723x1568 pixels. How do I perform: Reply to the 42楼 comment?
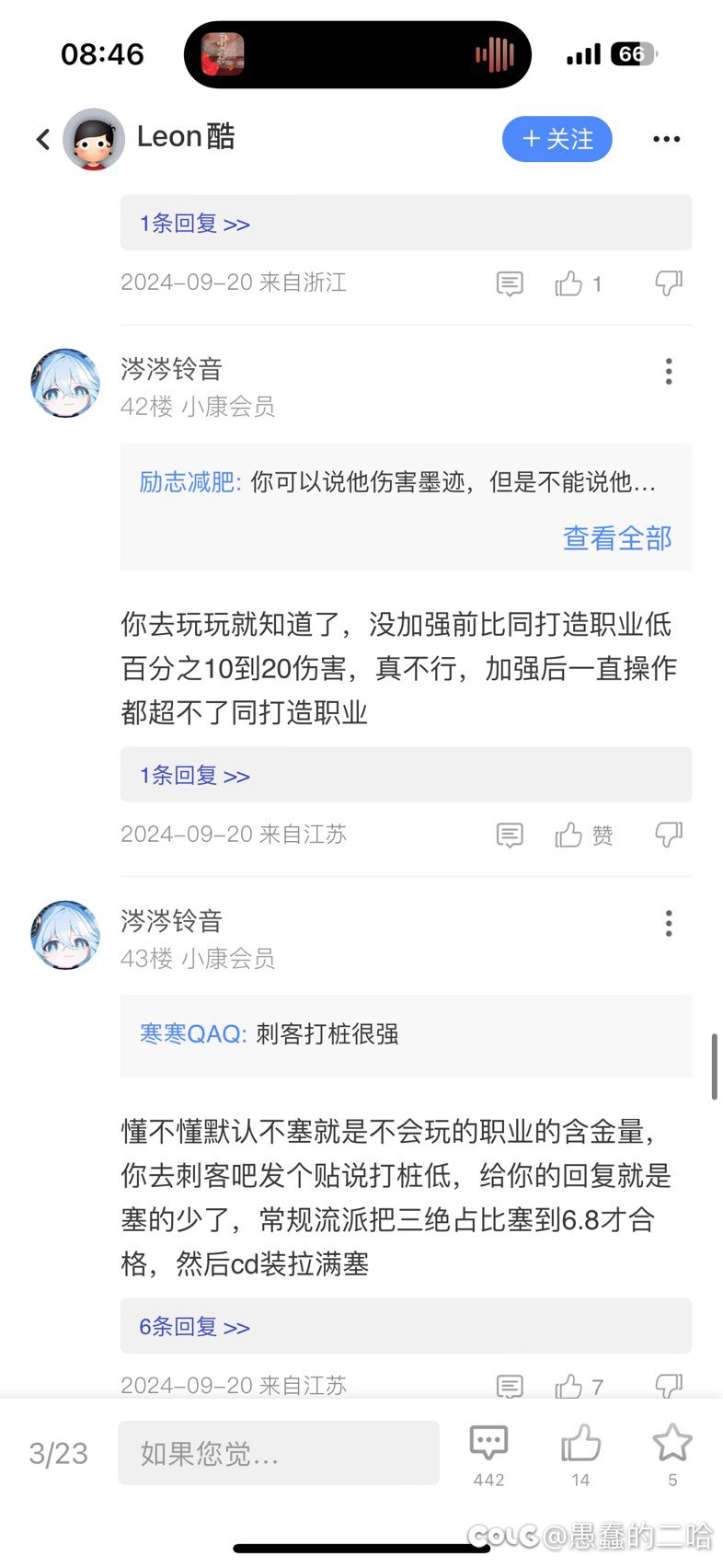[x=509, y=835]
